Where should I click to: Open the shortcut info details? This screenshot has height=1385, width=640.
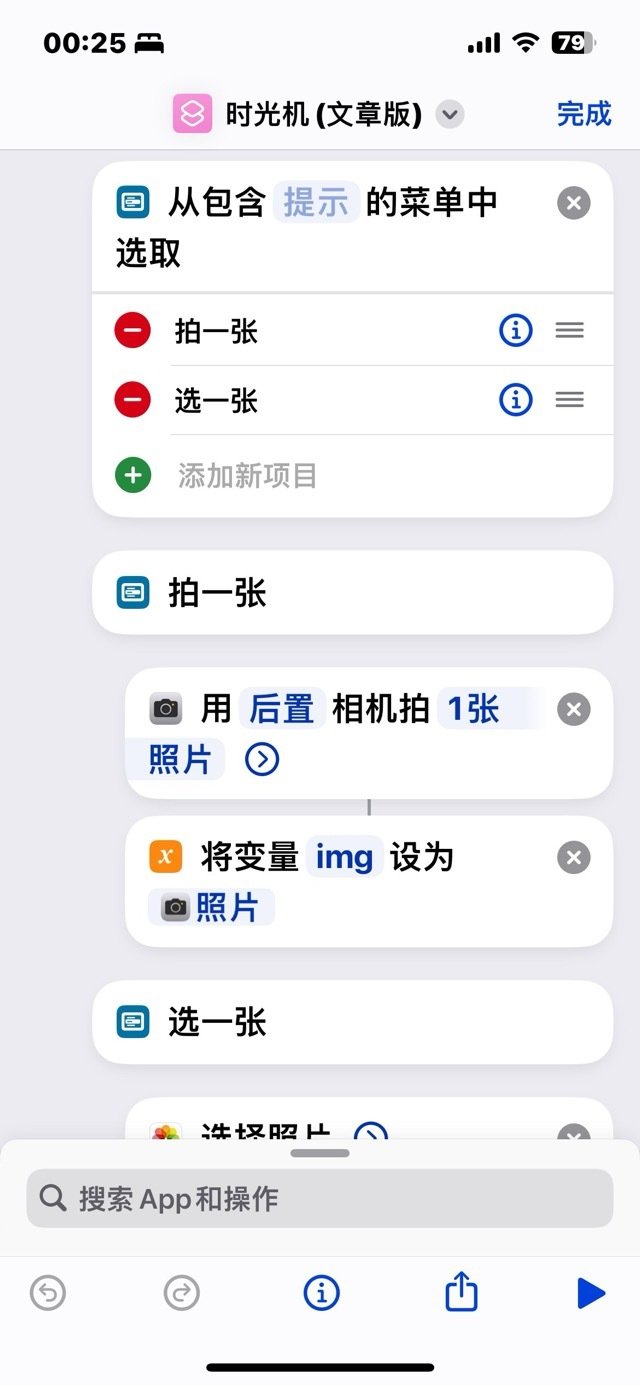(x=321, y=1293)
